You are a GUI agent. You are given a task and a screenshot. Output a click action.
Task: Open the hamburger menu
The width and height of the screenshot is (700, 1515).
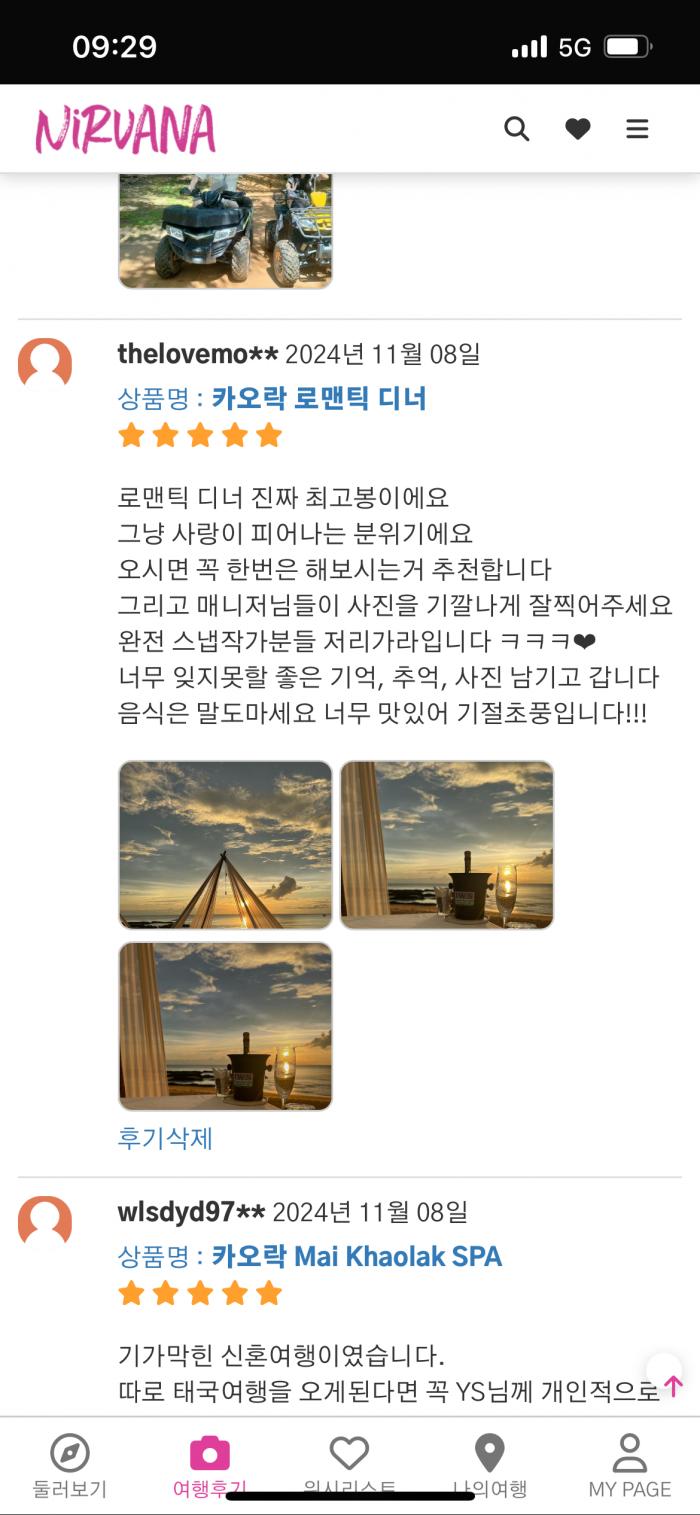click(637, 129)
